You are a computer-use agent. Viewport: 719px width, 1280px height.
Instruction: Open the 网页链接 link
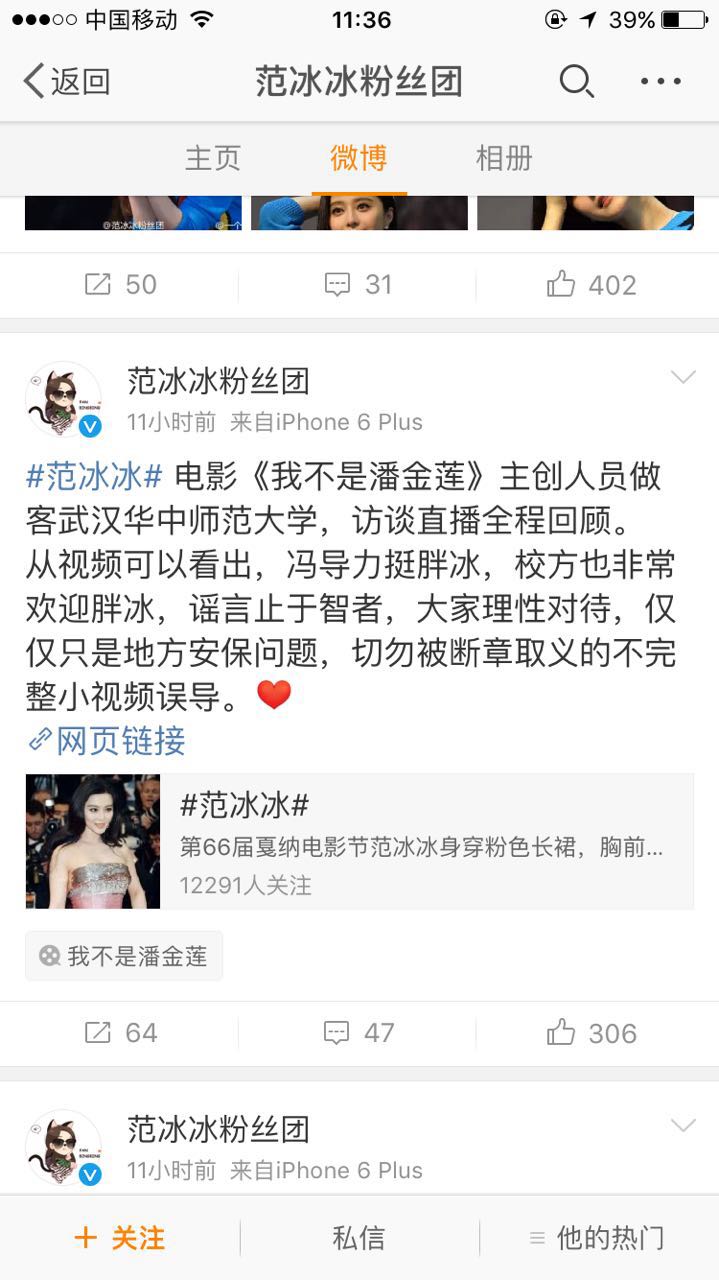pyautogui.click(x=108, y=740)
